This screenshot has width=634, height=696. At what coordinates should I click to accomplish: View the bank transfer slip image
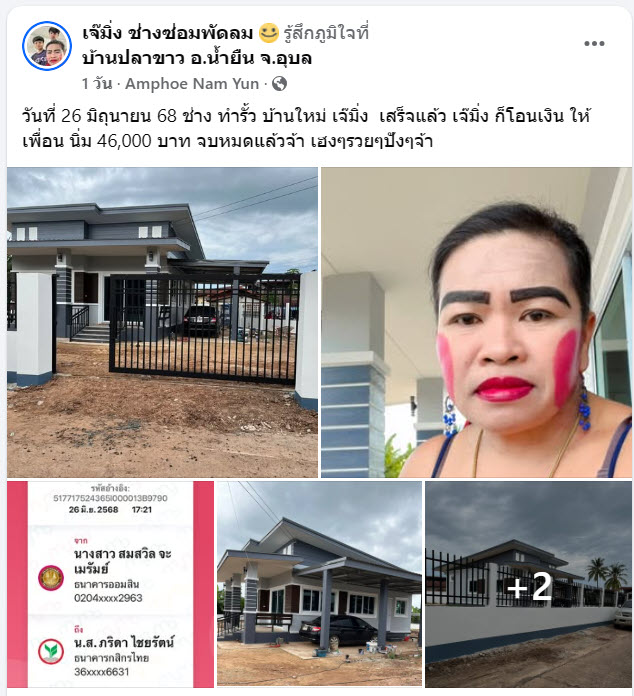point(110,584)
